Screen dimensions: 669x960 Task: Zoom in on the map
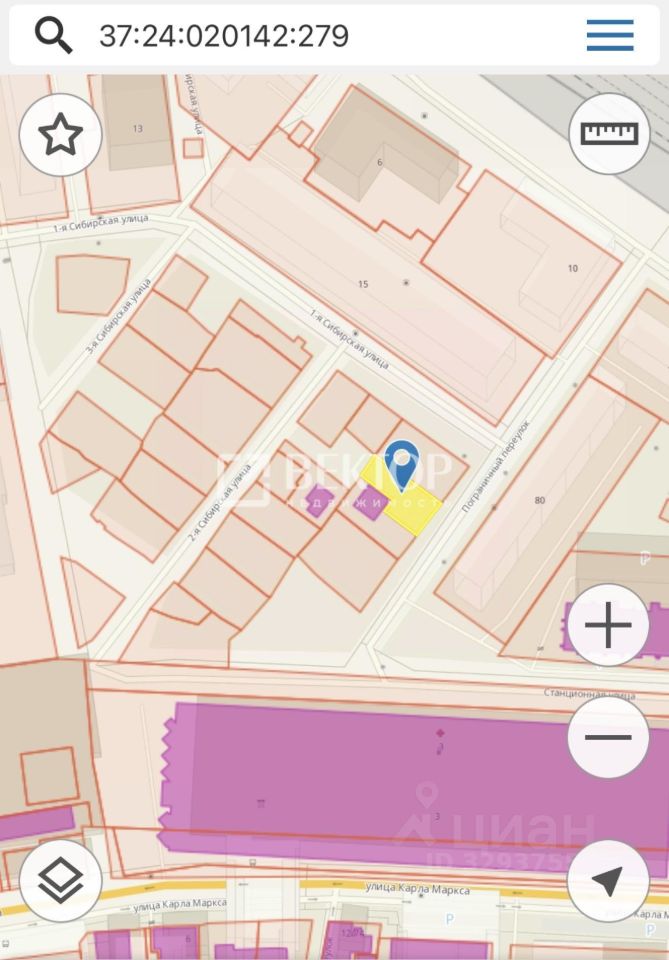tap(608, 626)
